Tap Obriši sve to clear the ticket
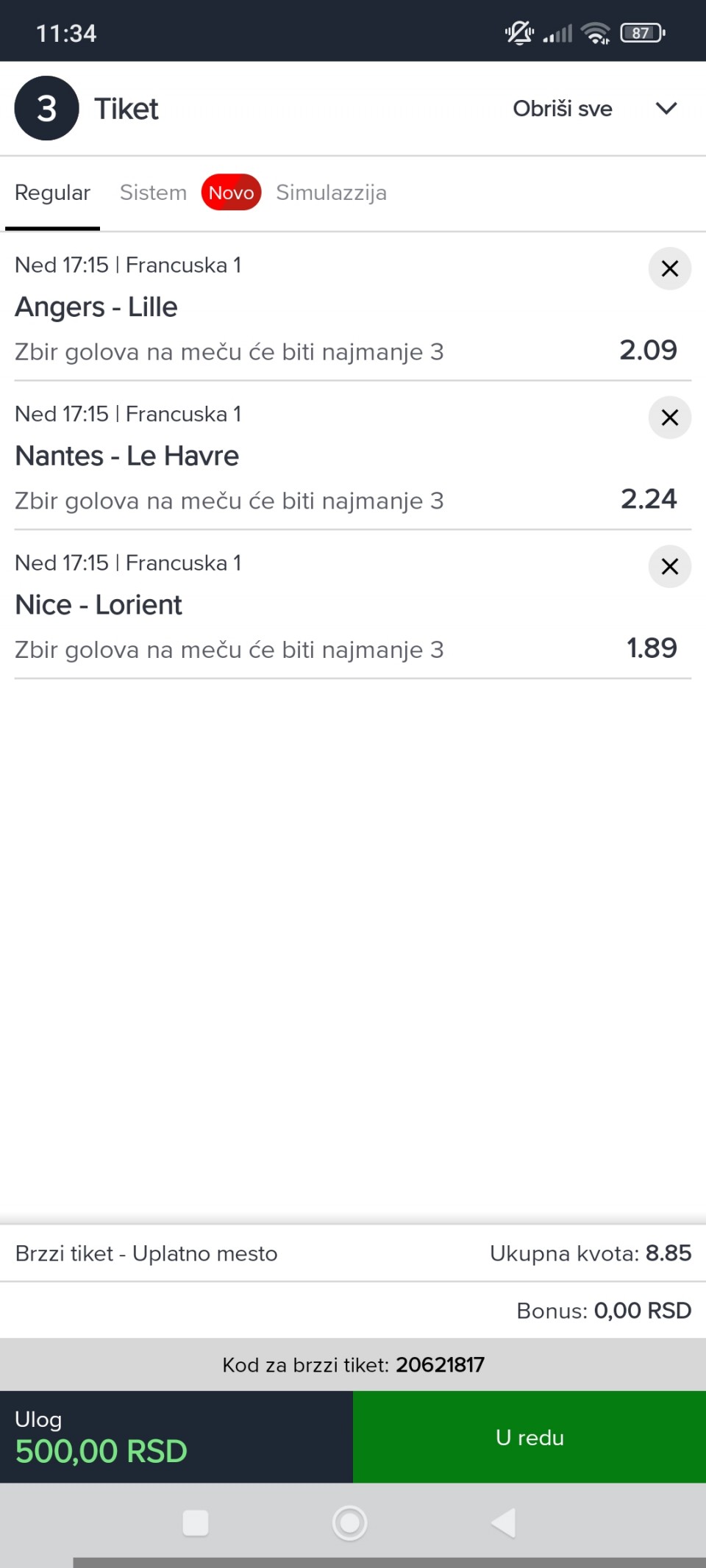This screenshot has width=706, height=1568. (x=562, y=109)
